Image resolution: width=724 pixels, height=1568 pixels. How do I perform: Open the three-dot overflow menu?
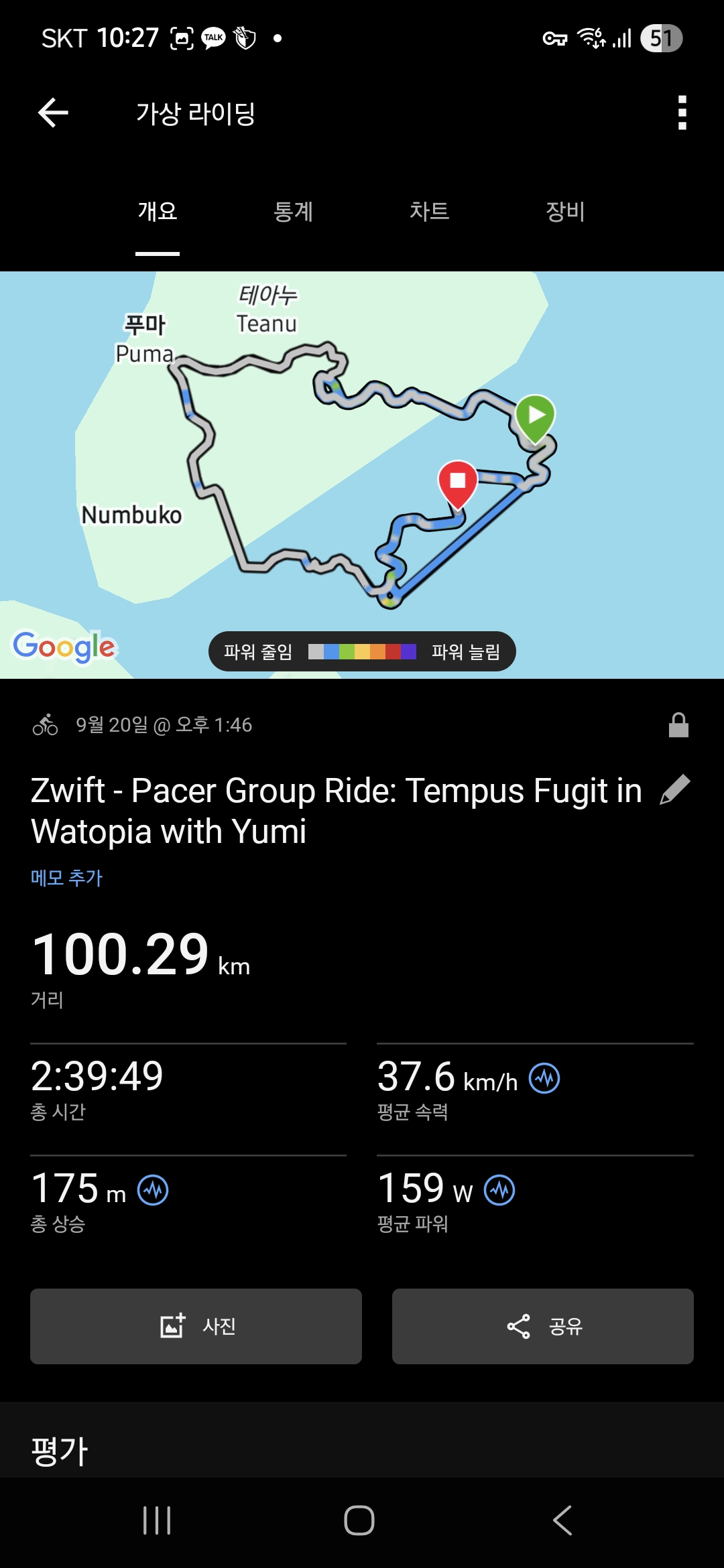pos(682,113)
